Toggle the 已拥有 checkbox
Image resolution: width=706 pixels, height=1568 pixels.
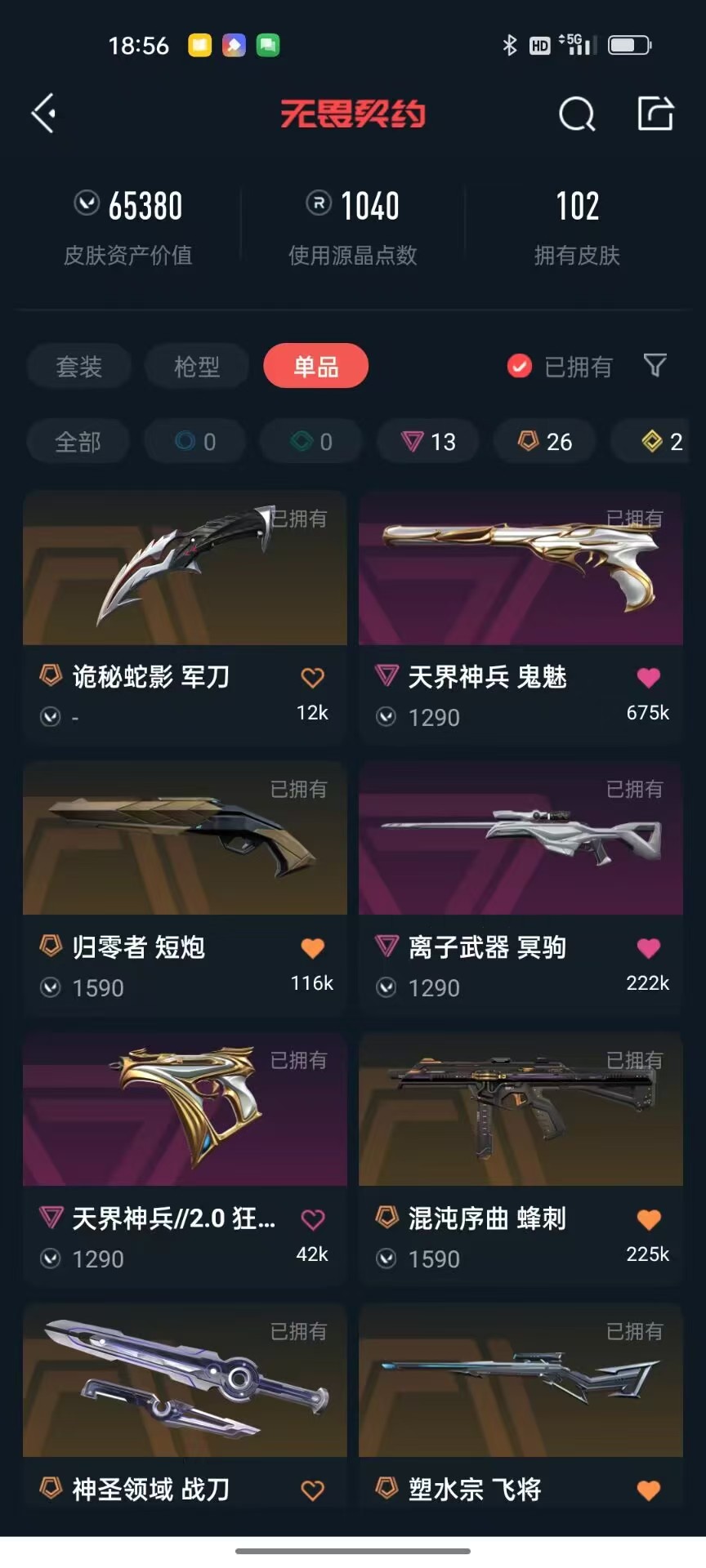click(519, 367)
